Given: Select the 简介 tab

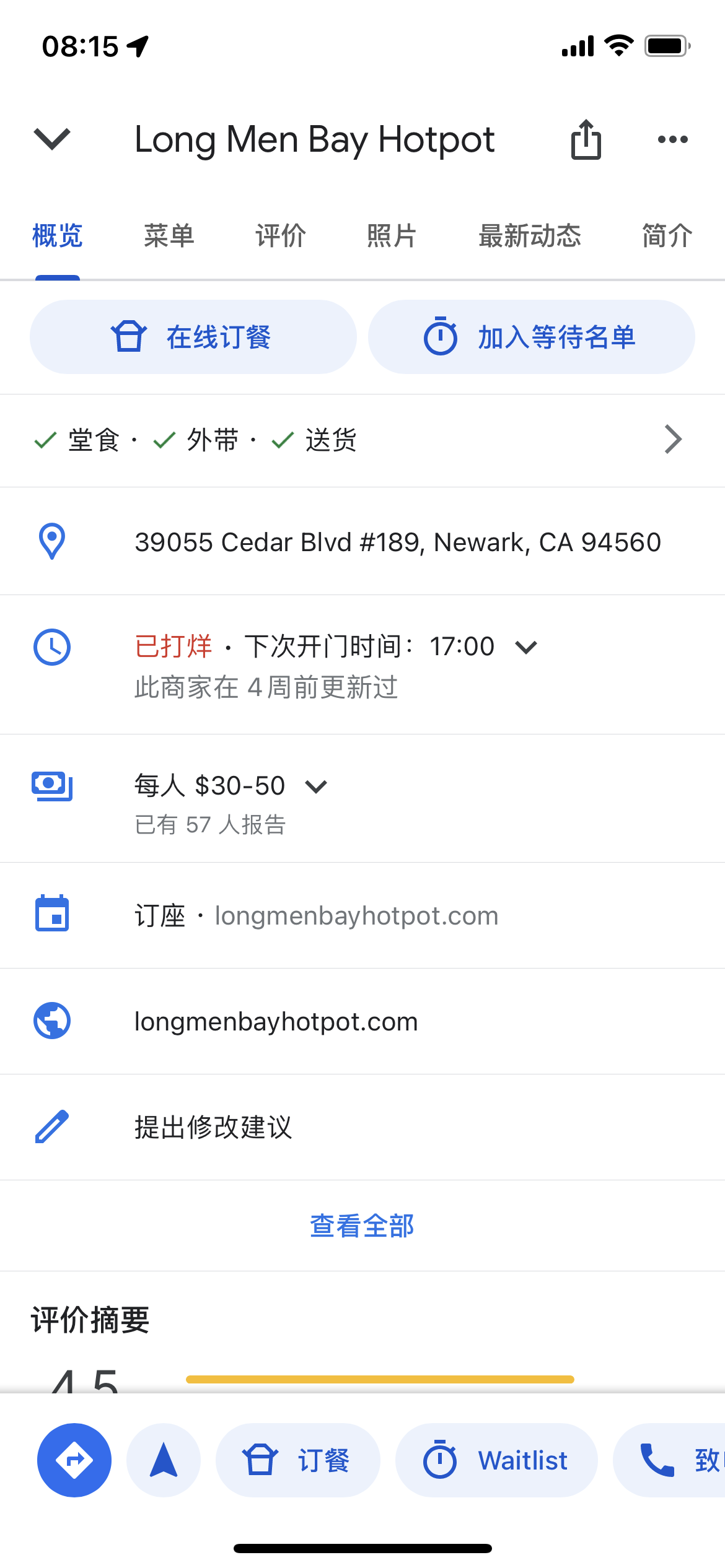Looking at the screenshot, I should pos(667,236).
